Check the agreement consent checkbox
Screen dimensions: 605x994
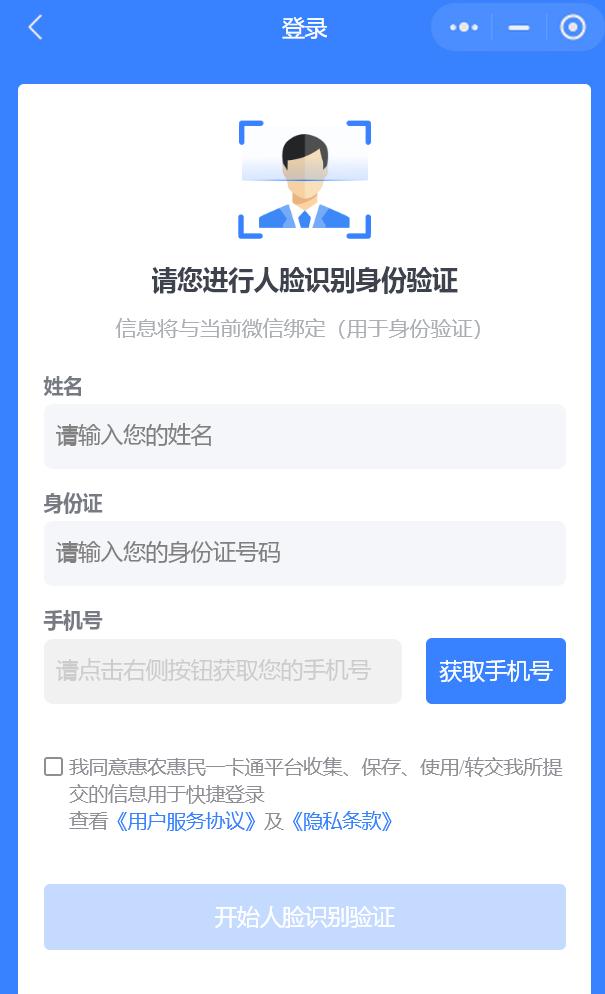click(x=54, y=767)
